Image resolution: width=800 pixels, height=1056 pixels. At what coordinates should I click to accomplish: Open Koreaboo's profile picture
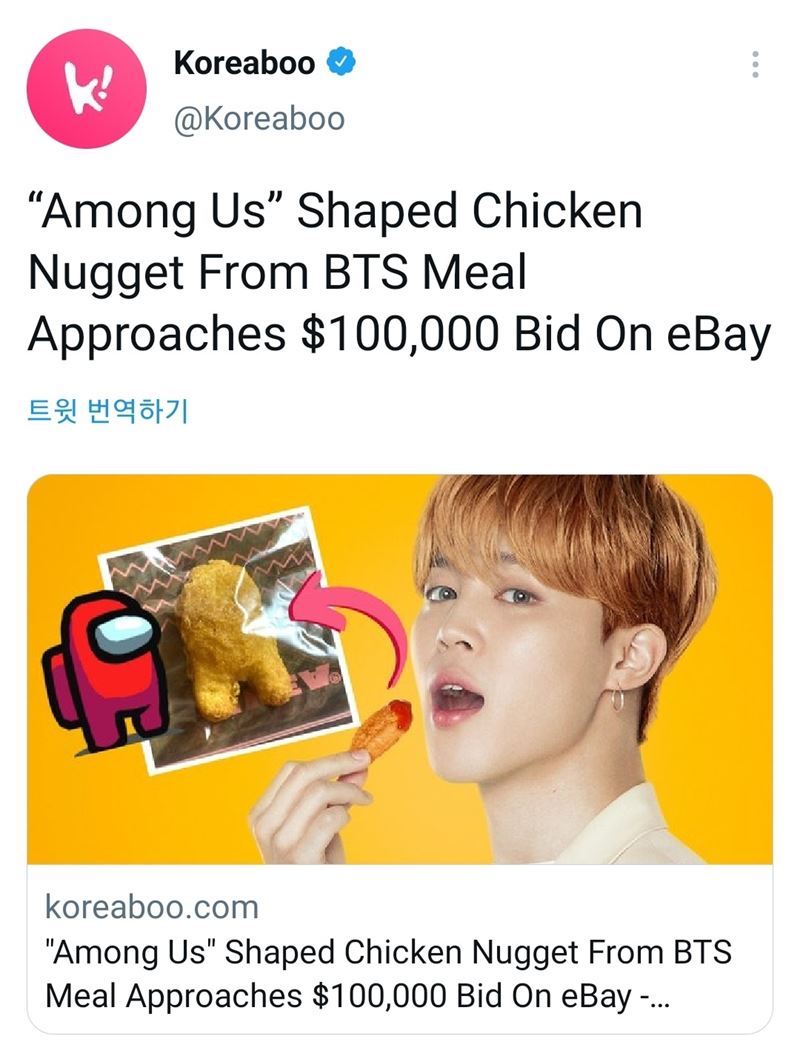(87, 89)
